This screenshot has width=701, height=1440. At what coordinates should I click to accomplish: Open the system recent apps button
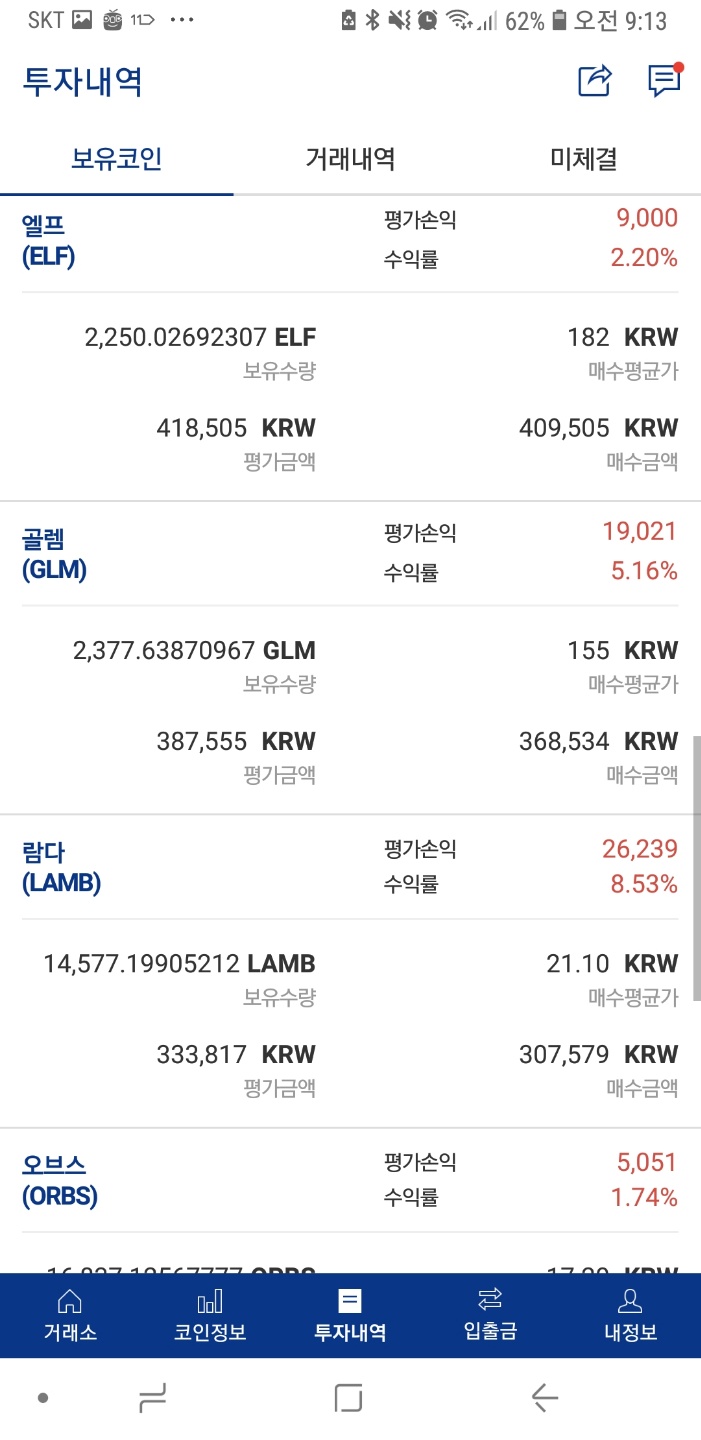(153, 1397)
